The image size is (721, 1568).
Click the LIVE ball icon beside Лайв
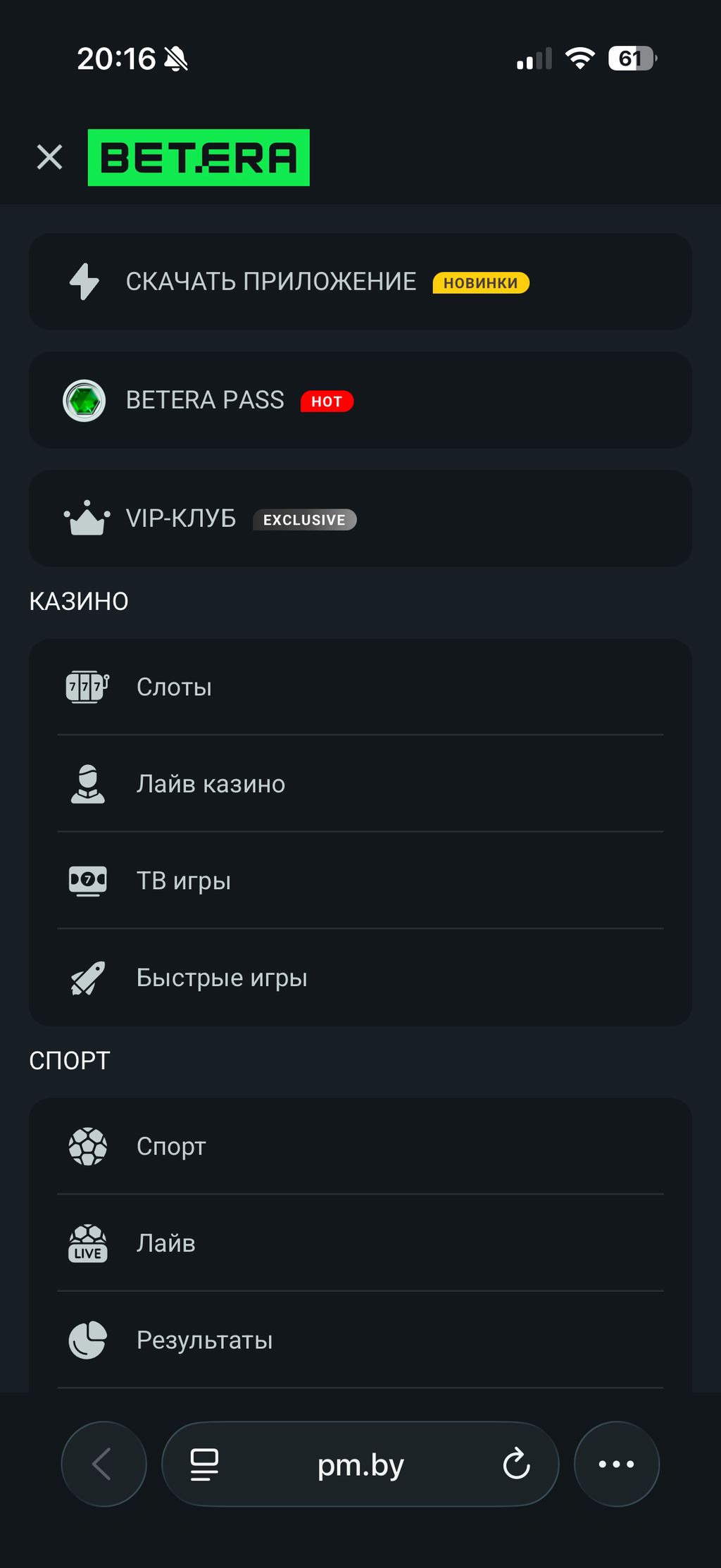pyautogui.click(x=87, y=1243)
